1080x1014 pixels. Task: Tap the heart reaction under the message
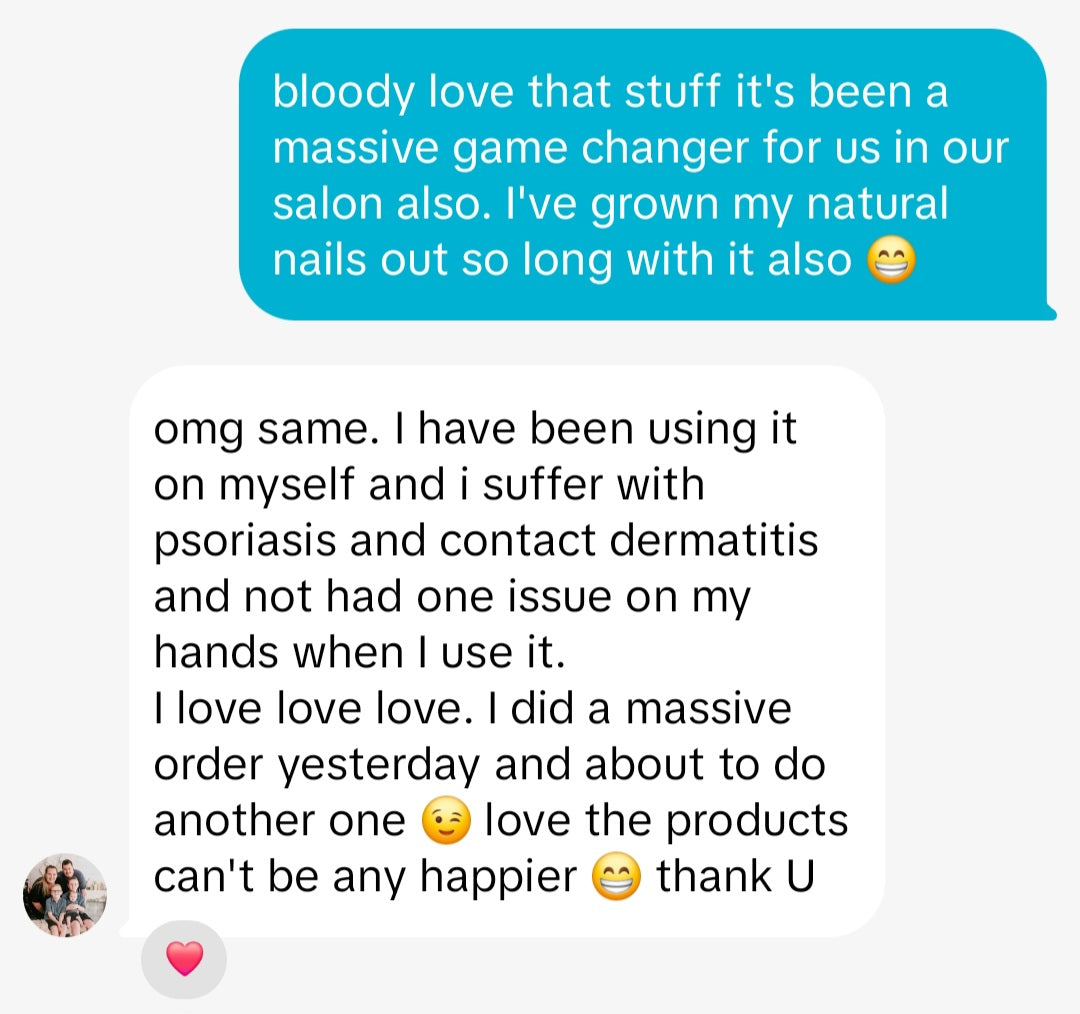184,959
